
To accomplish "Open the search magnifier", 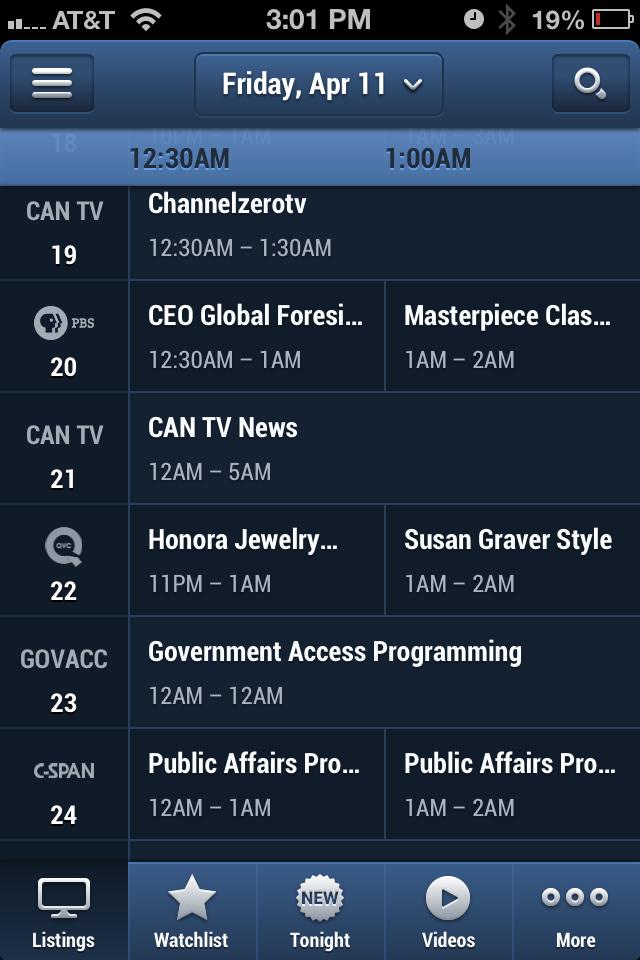I will [590, 83].
